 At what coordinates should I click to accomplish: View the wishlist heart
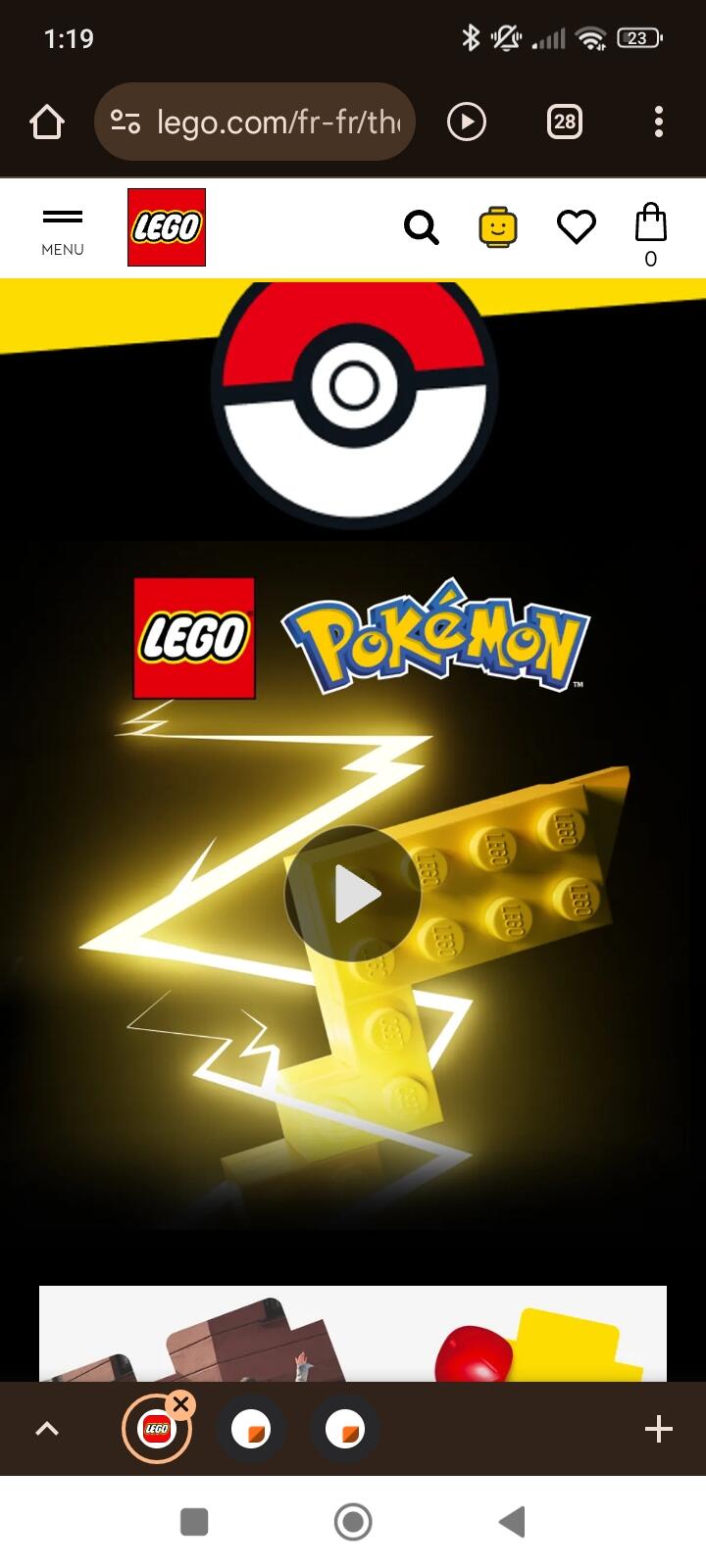click(577, 227)
